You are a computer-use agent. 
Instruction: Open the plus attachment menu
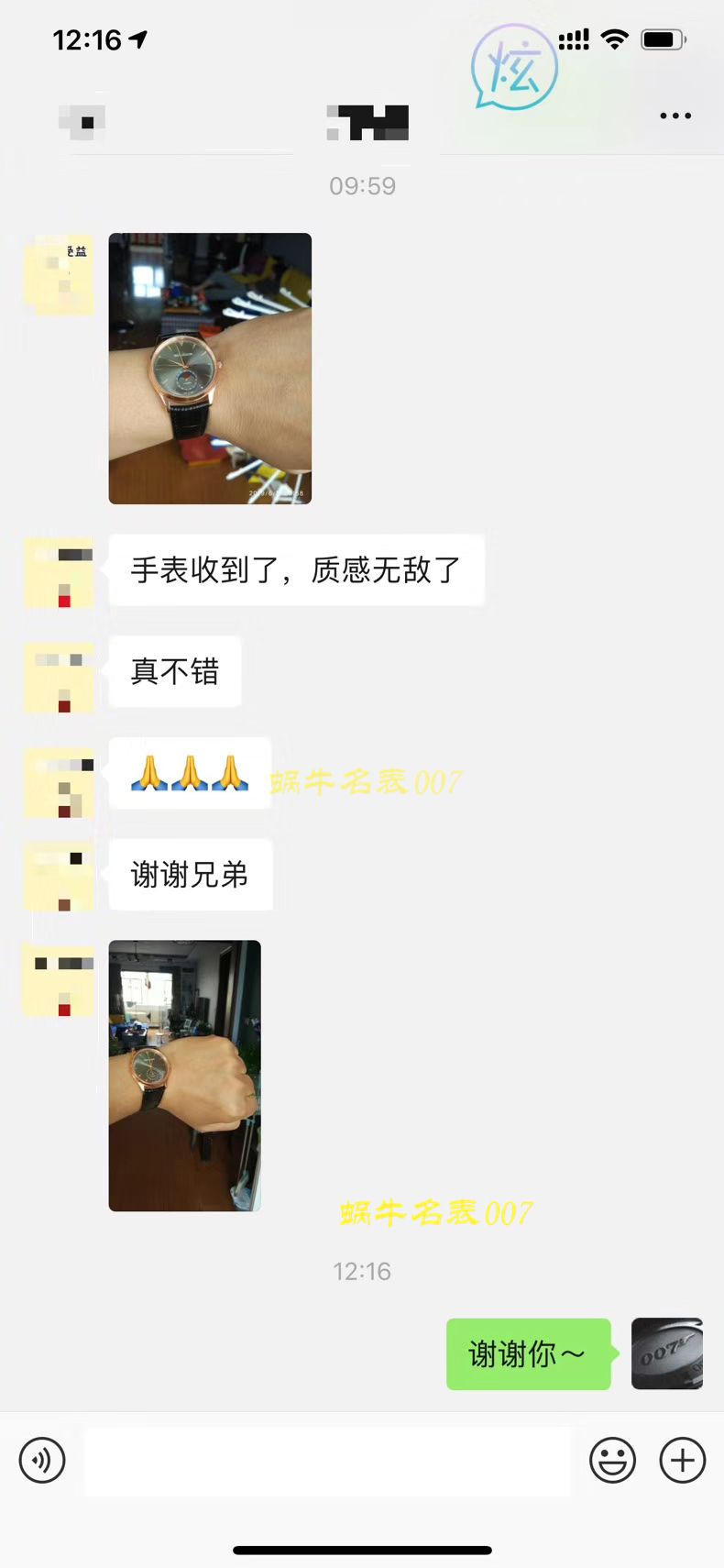[x=683, y=1460]
